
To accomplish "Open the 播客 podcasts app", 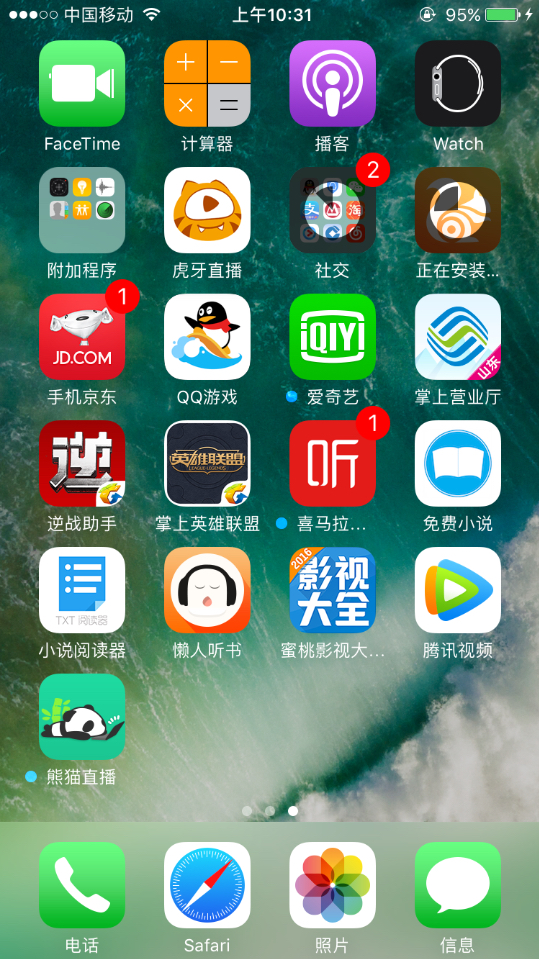I will point(332,84).
